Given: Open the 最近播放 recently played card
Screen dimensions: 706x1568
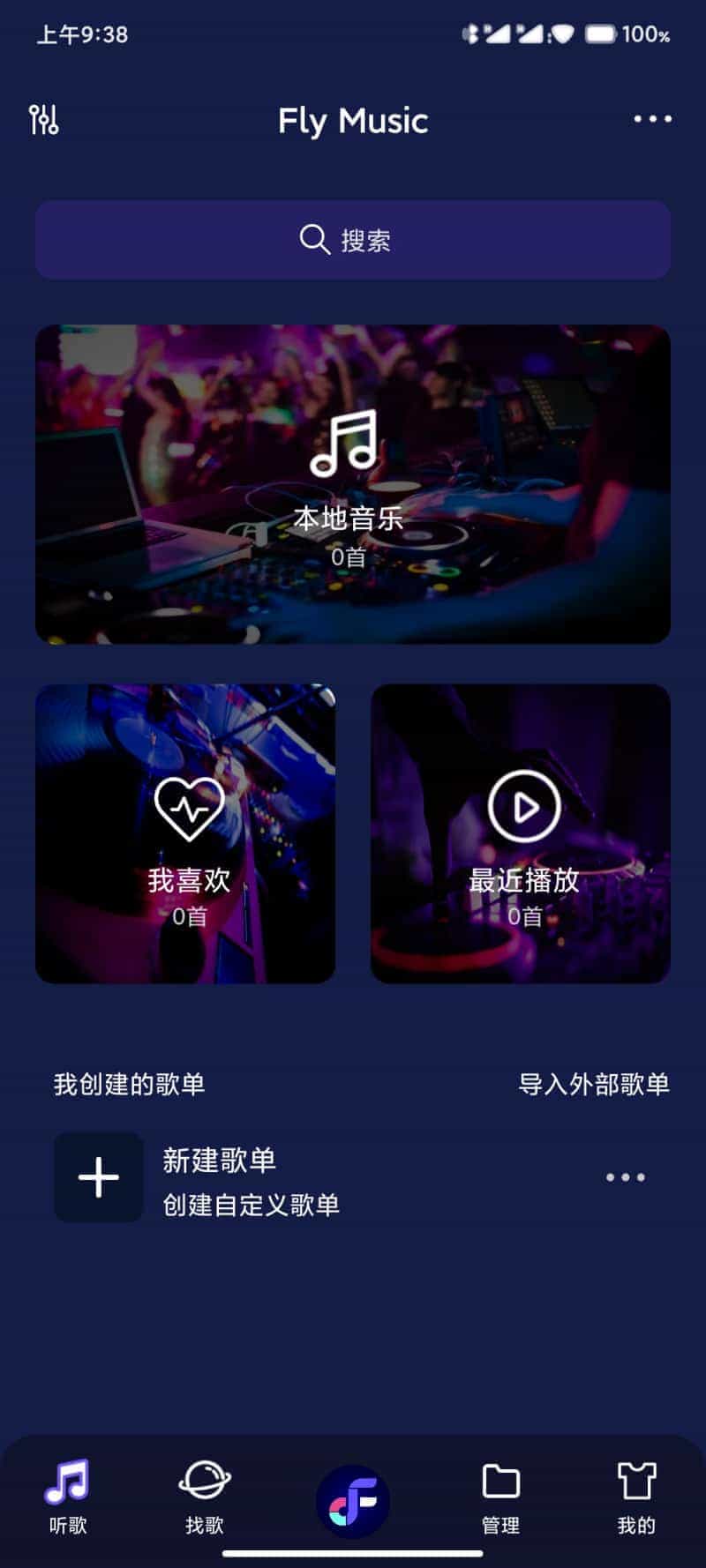Looking at the screenshot, I should coord(521,833).
